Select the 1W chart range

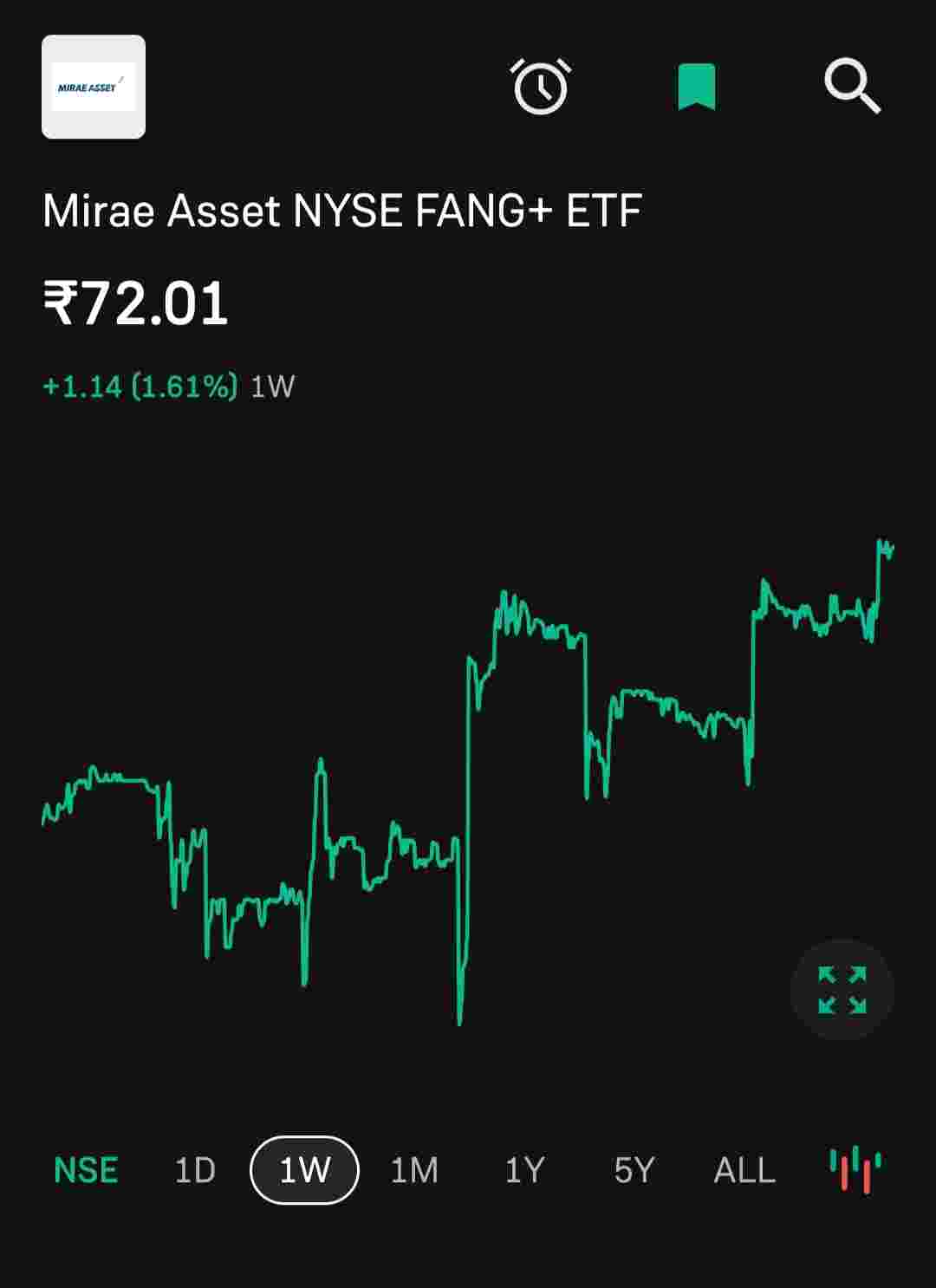pyautogui.click(x=304, y=1170)
